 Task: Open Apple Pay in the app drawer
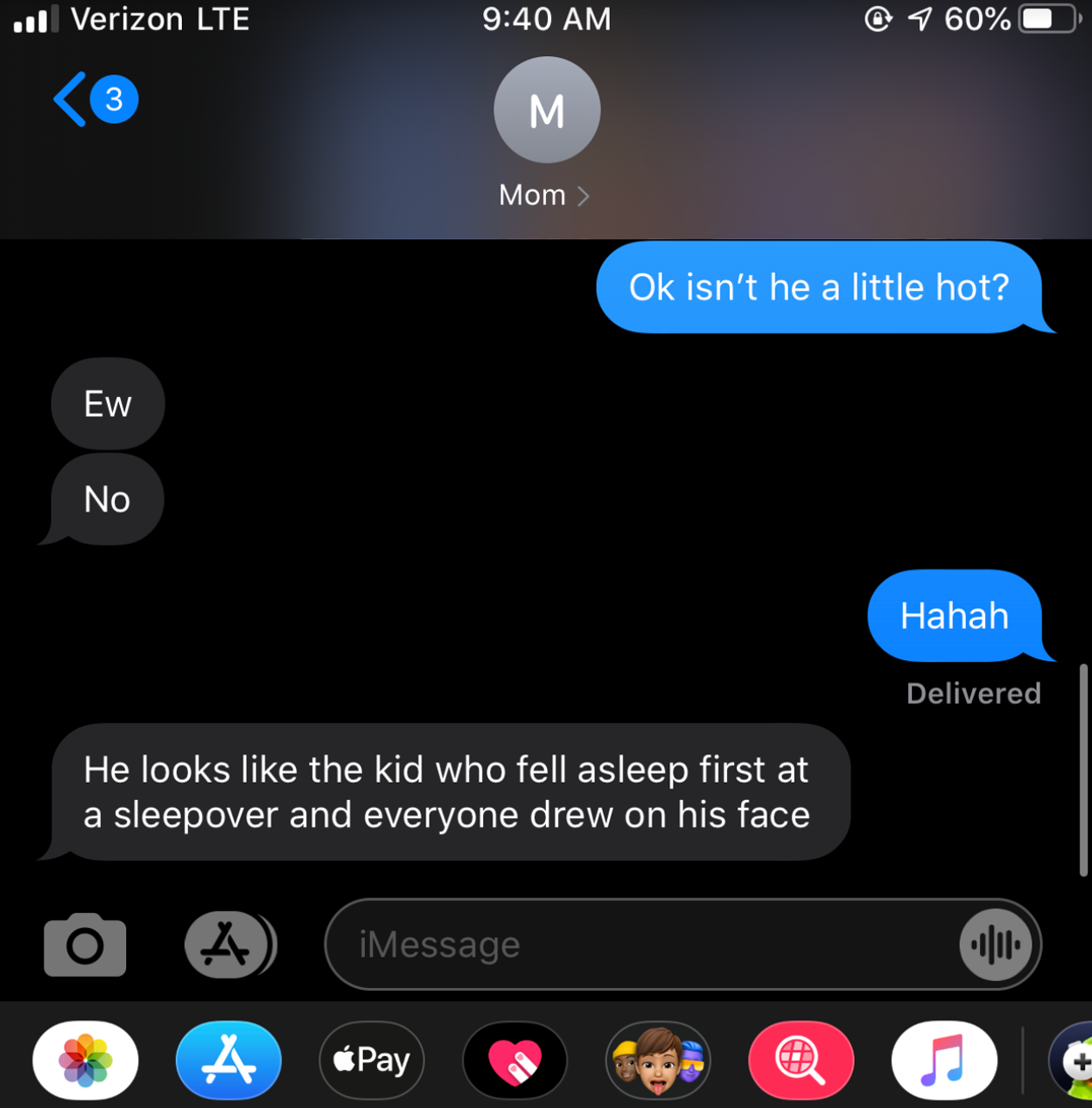pos(372,1060)
